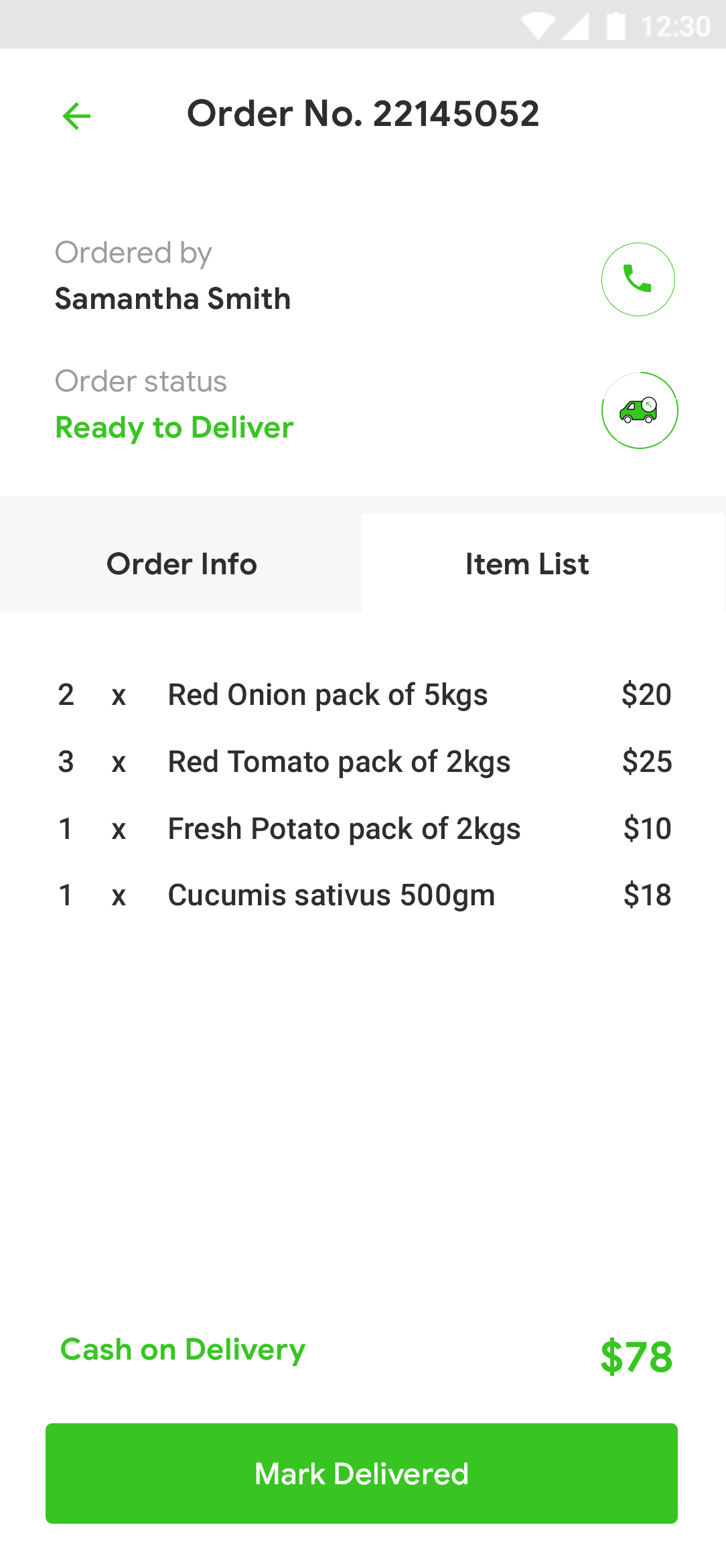Screen dimensions: 726x1568
Task: Tap the Ready to Deliver status text
Action: [174, 427]
